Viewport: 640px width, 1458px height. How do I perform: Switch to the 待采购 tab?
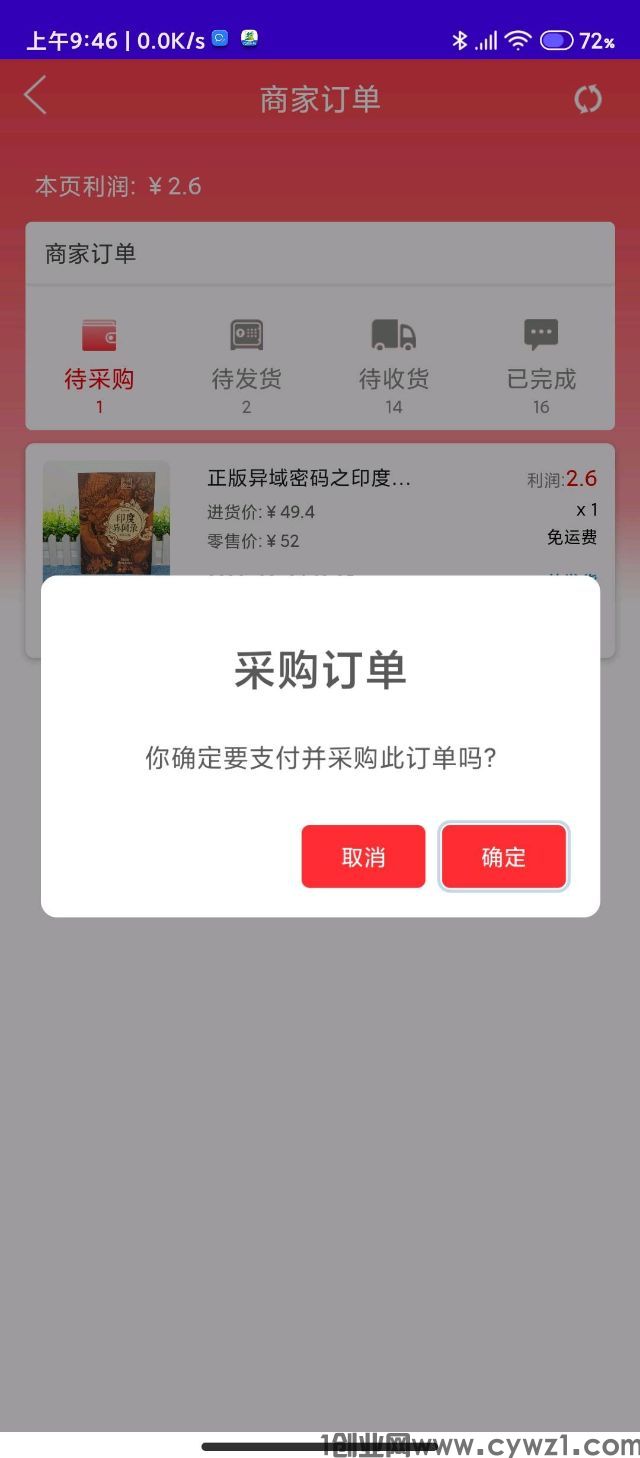pos(99,361)
